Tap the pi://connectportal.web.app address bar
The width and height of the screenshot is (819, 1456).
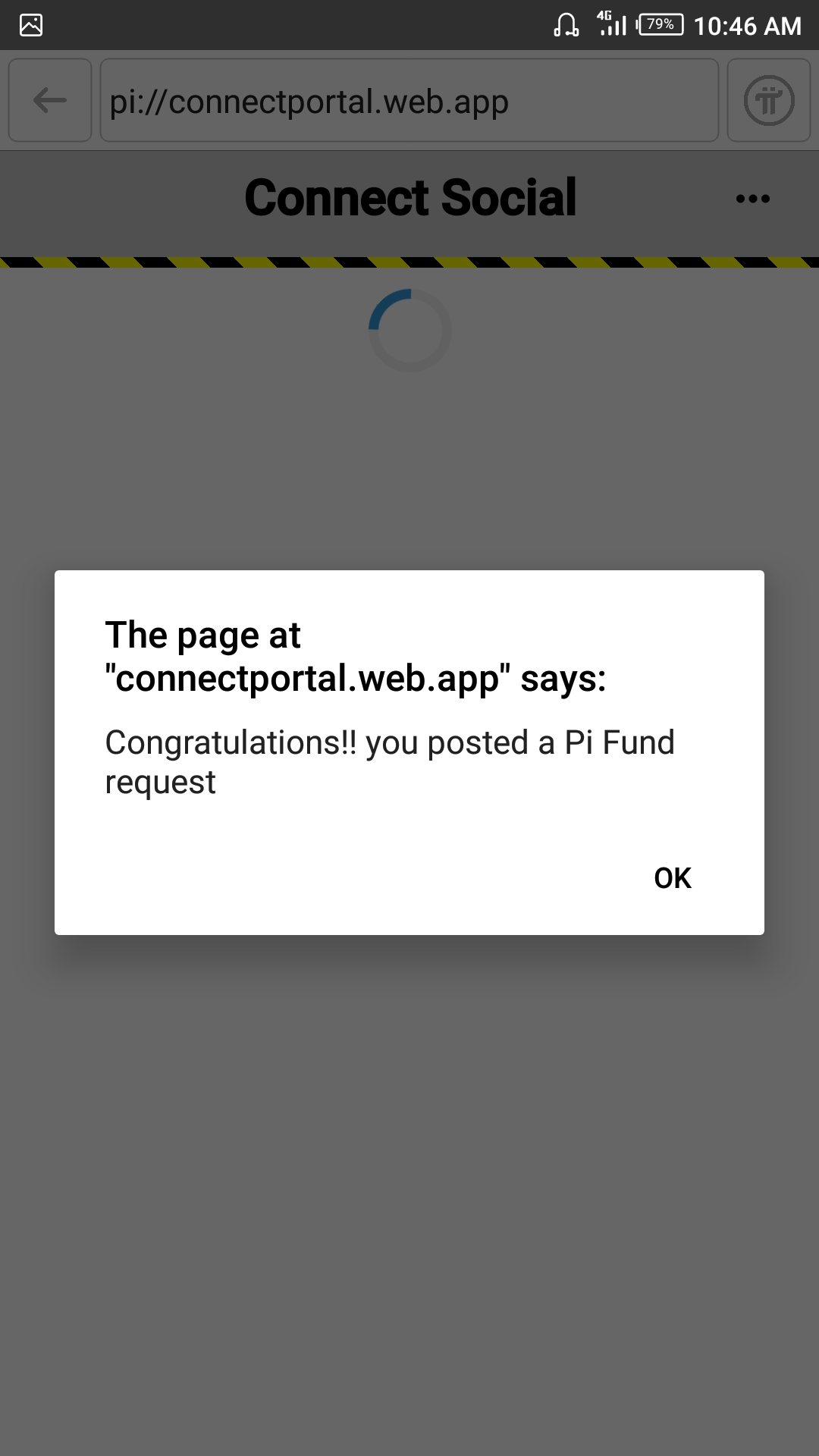pos(409,100)
